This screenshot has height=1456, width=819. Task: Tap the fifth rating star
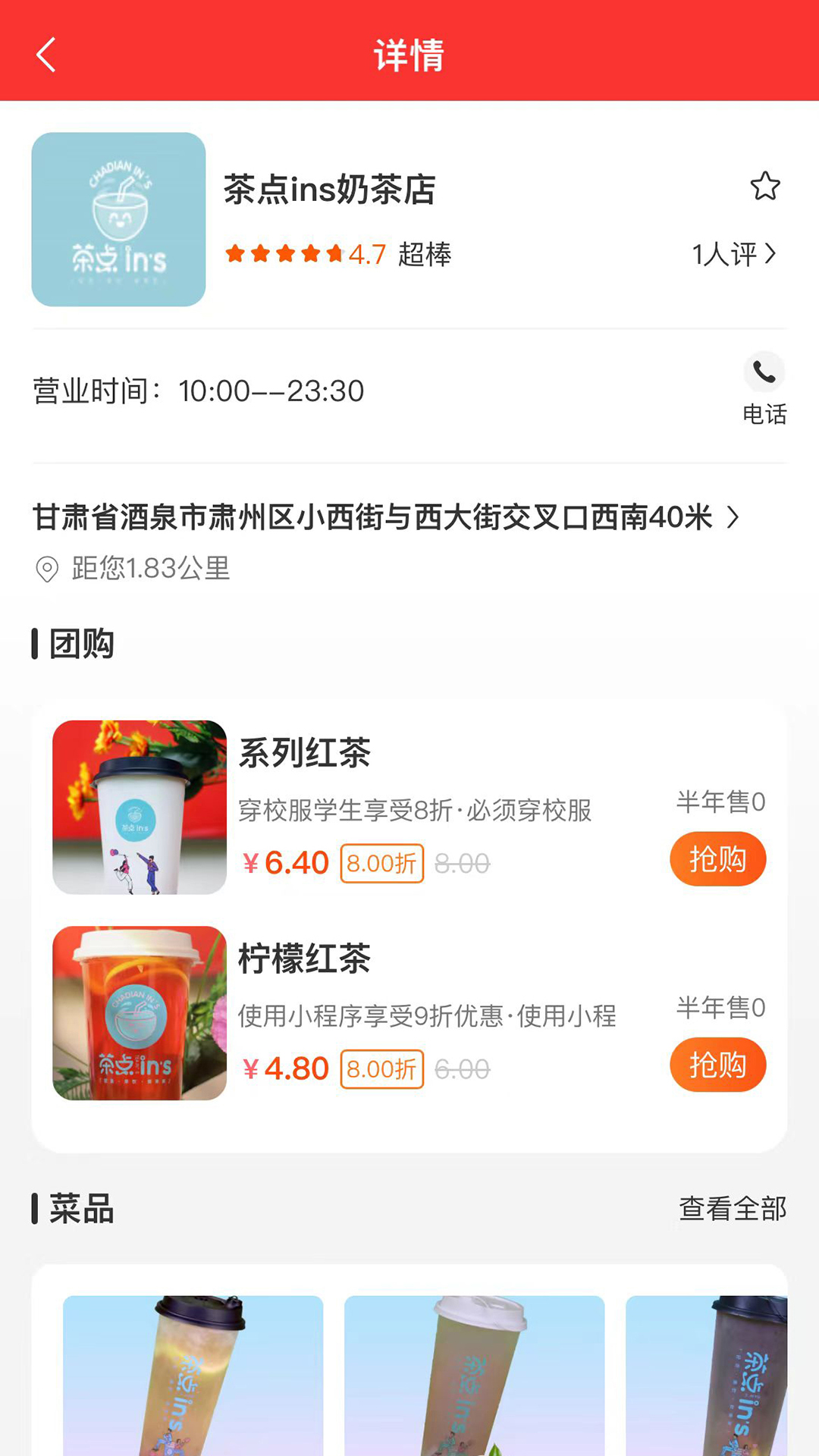click(334, 253)
